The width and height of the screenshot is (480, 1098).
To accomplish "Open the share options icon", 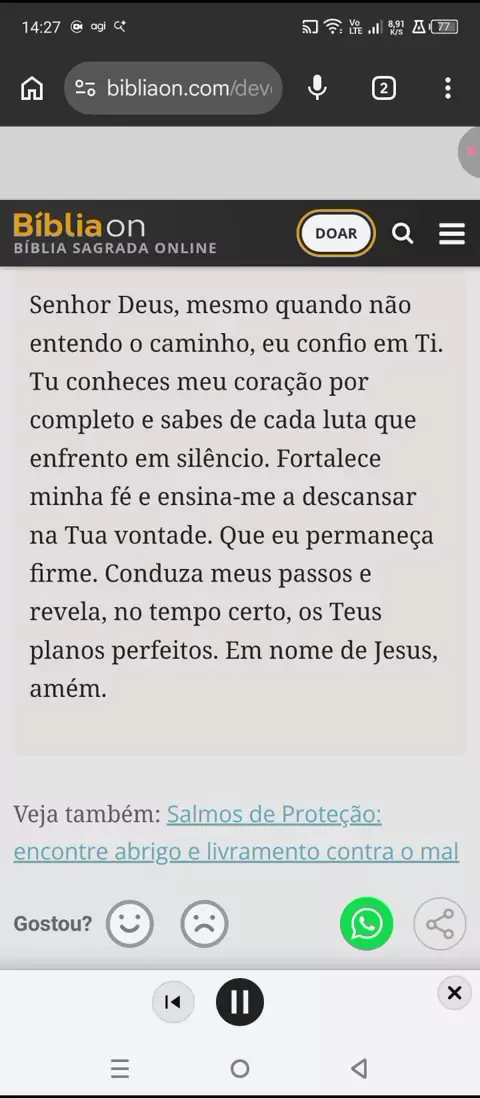I will (x=440, y=924).
